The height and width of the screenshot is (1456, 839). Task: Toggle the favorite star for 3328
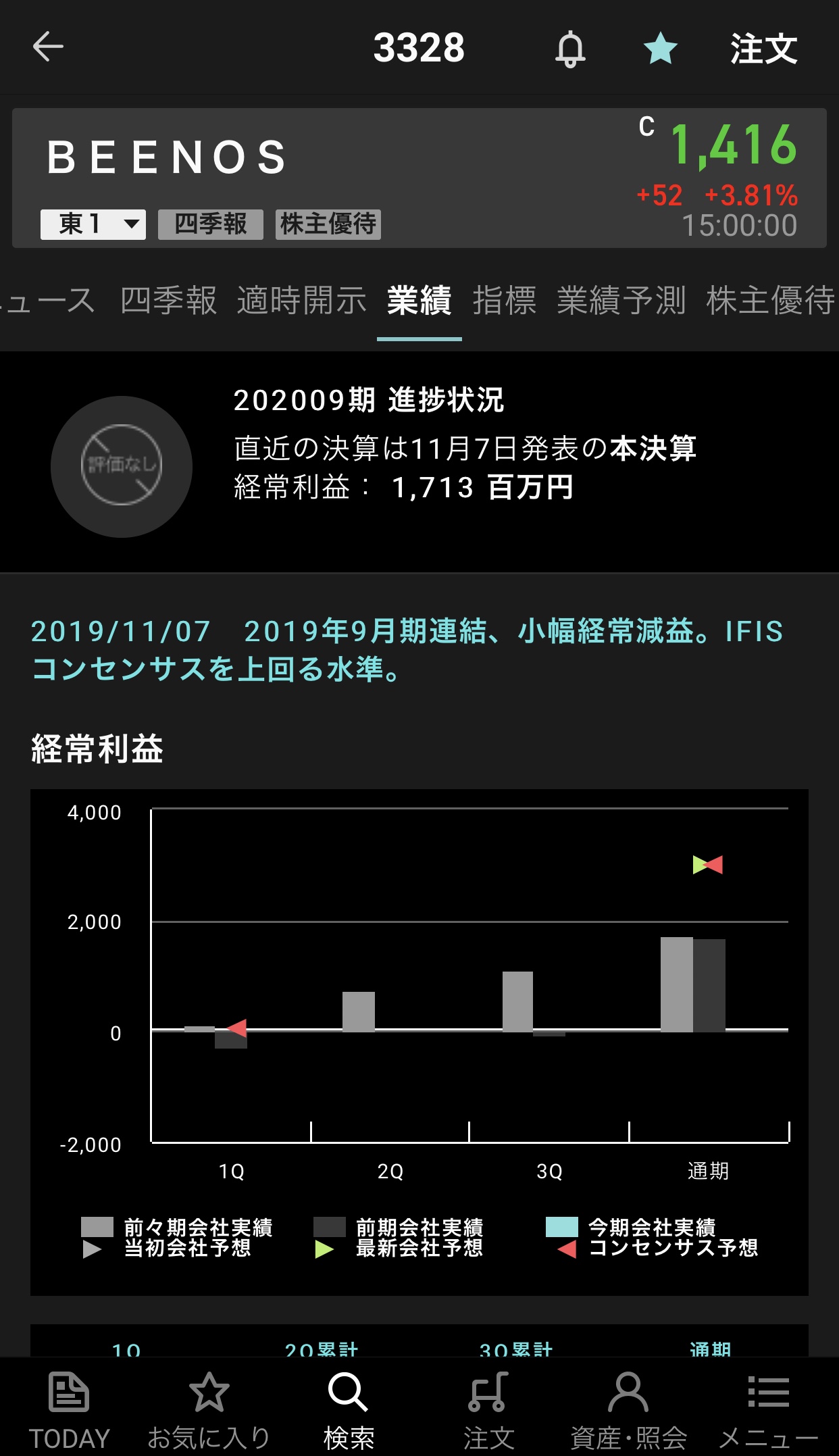[660, 49]
